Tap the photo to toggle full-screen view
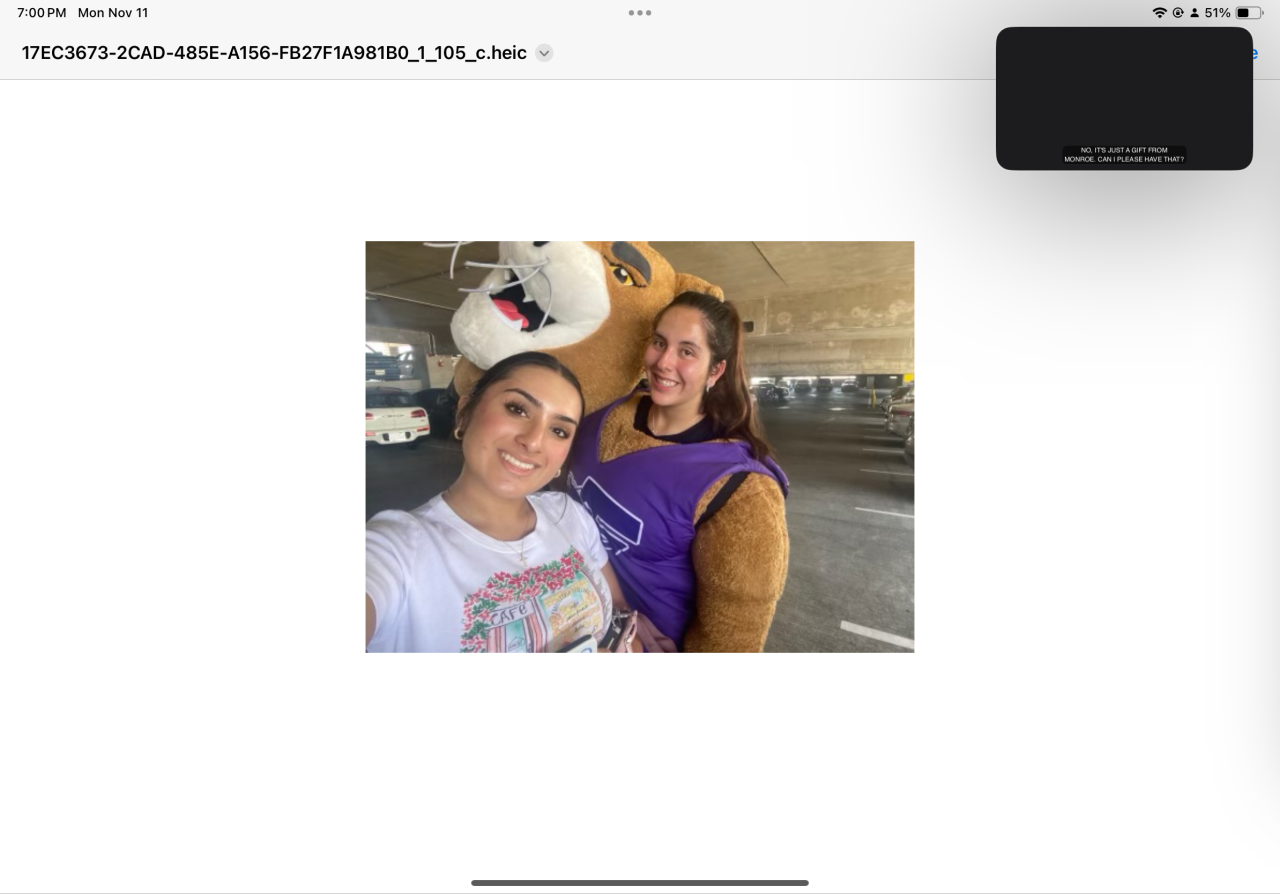The width and height of the screenshot is (1280, 894). pos(640,447)
